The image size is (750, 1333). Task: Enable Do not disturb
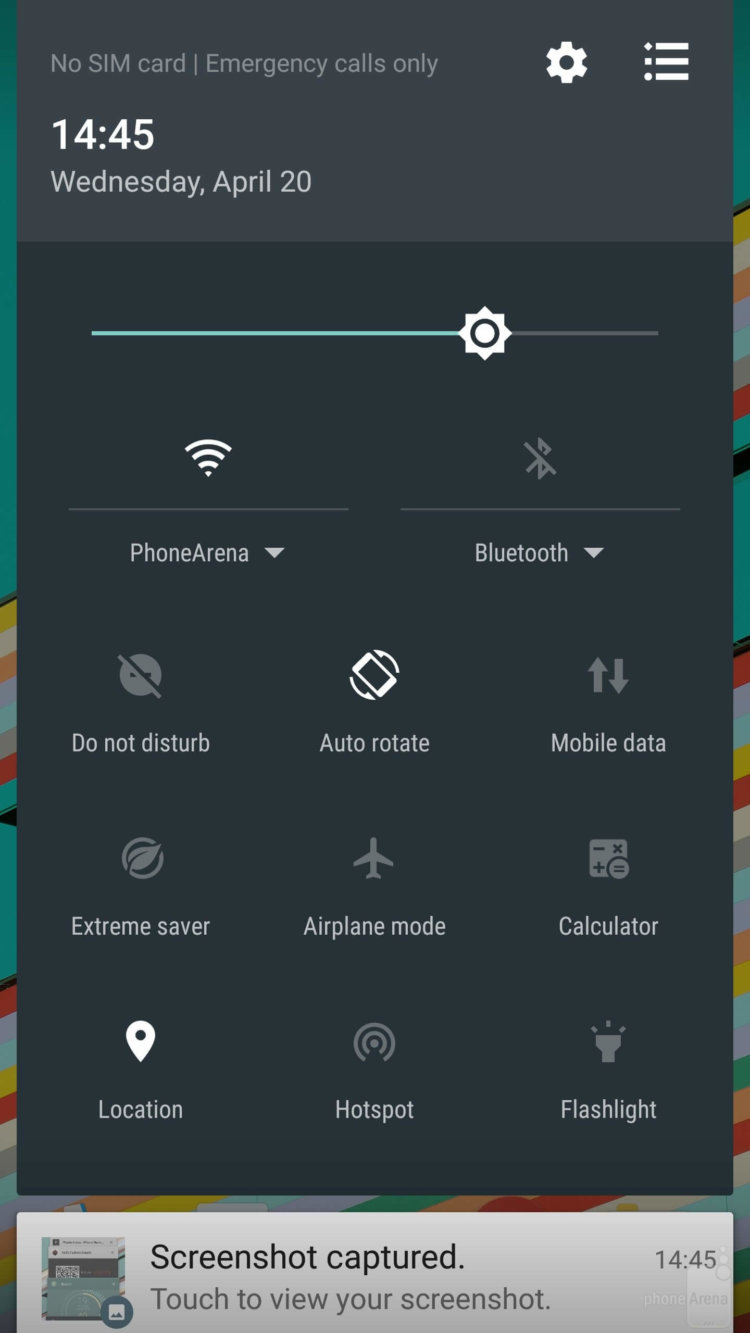pyautogui.click(x=141, y=676)
